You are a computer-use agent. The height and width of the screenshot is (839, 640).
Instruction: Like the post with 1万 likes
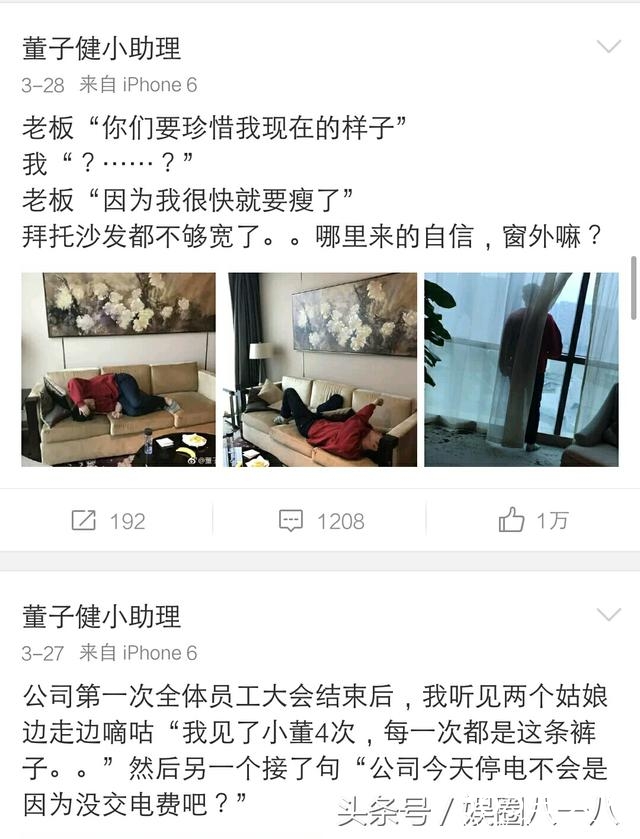click(533, 520)
